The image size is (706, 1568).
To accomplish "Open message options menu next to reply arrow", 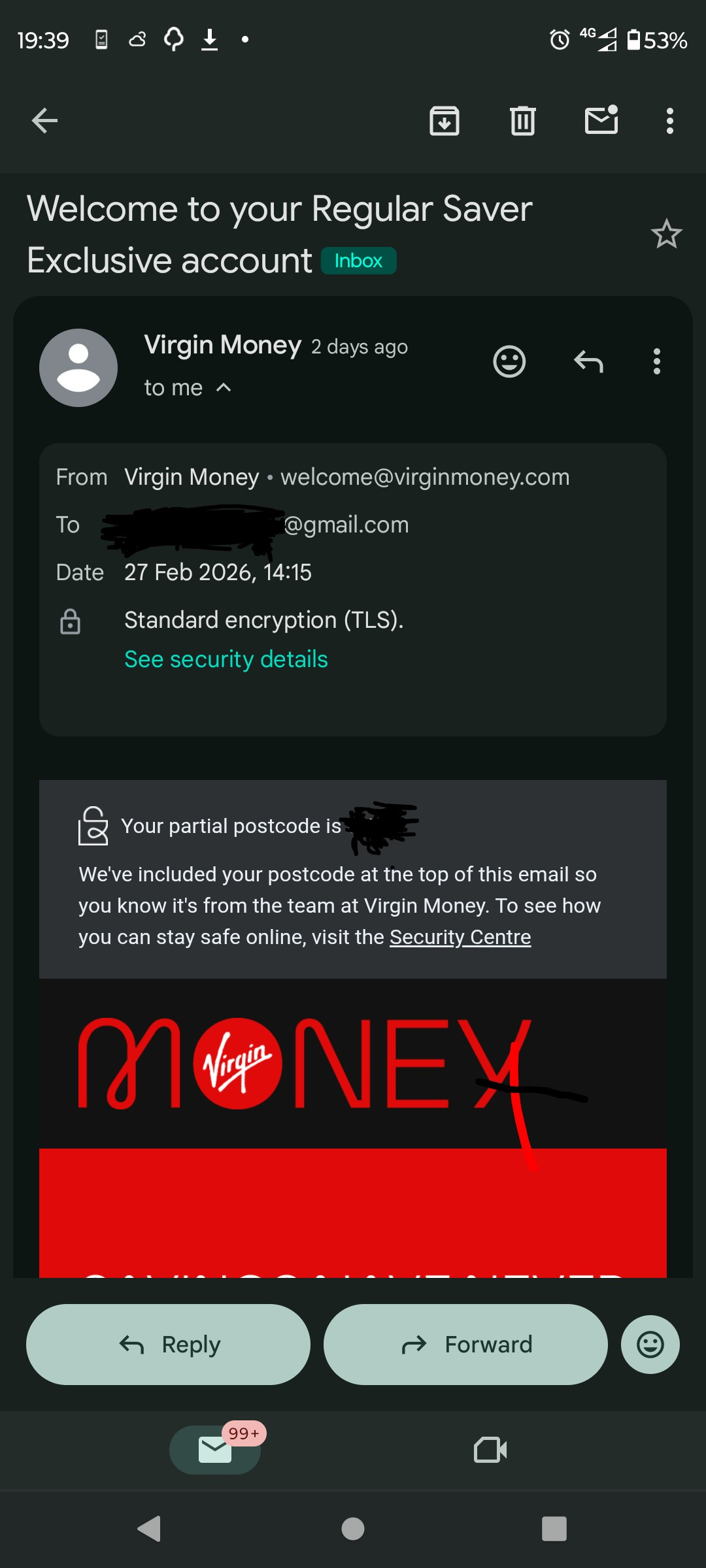I will point(656,361).
